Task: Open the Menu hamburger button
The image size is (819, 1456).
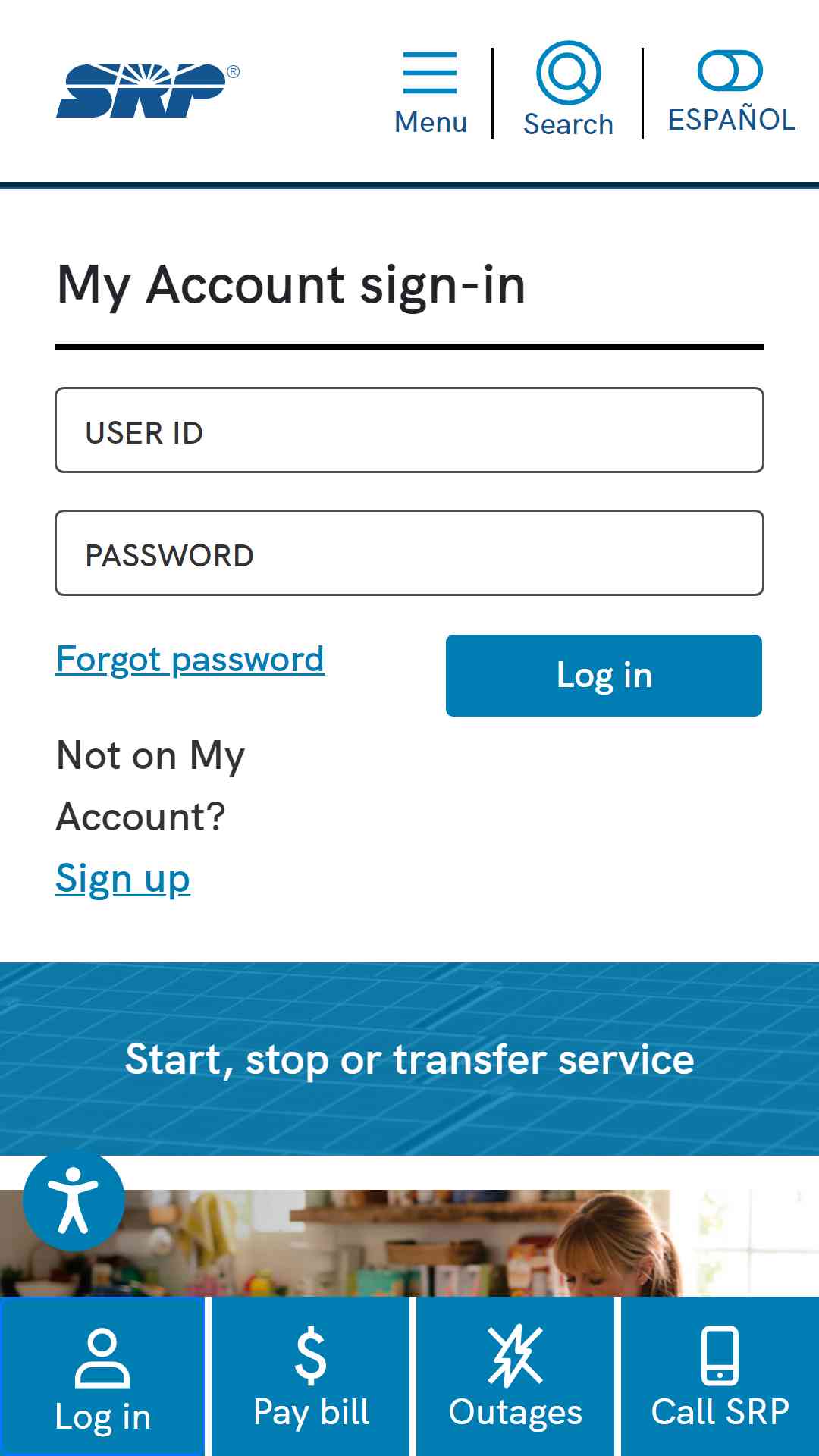Action: click(x=431, y=93)
